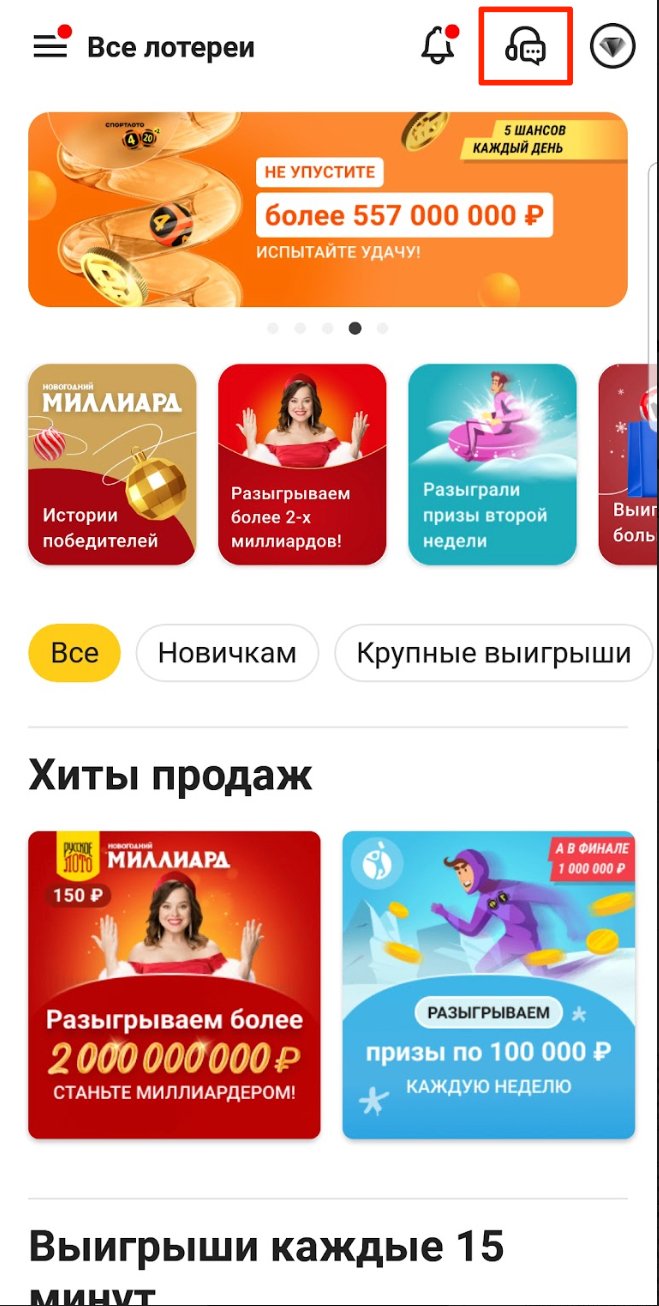Open the 557 000 000 ₽ promo banner
Screen dimensions: 659x1306
328,209
